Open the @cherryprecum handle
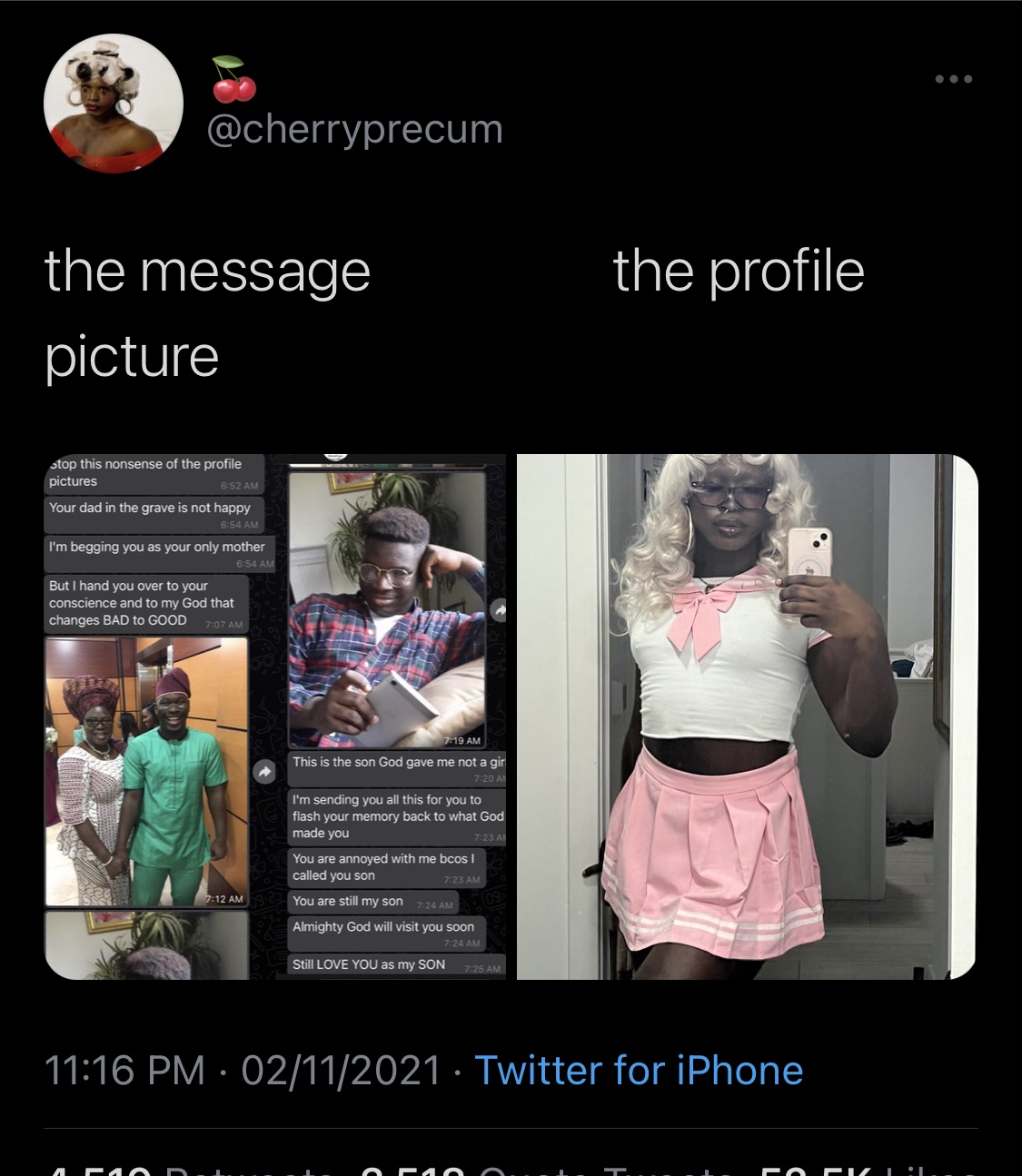The width and height of the screenshot is (1022, 1176). 355,128
